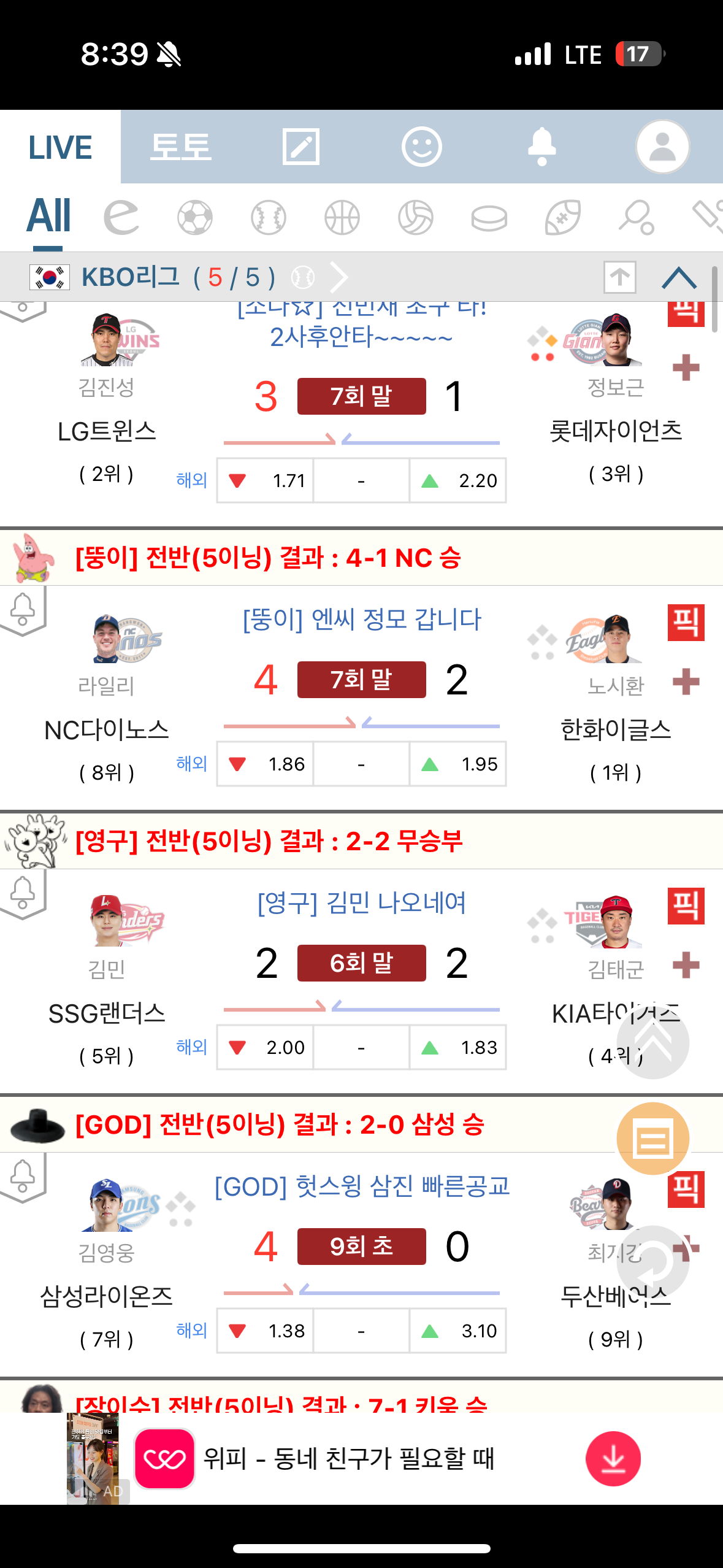Screen dimensions: 723x1568
Task: Open the orange floating list button
Action: pos(652,1139)
